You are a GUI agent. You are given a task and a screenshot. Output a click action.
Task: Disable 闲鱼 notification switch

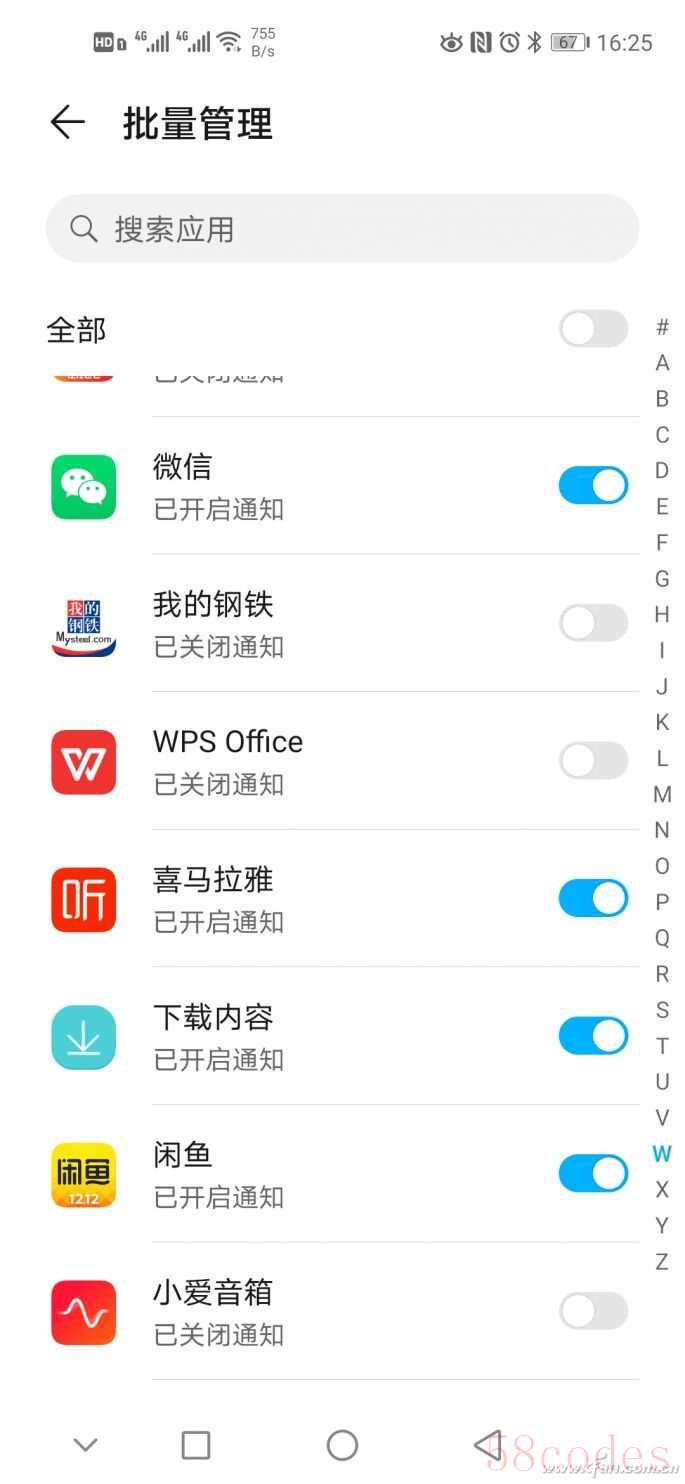[593, 1174]
